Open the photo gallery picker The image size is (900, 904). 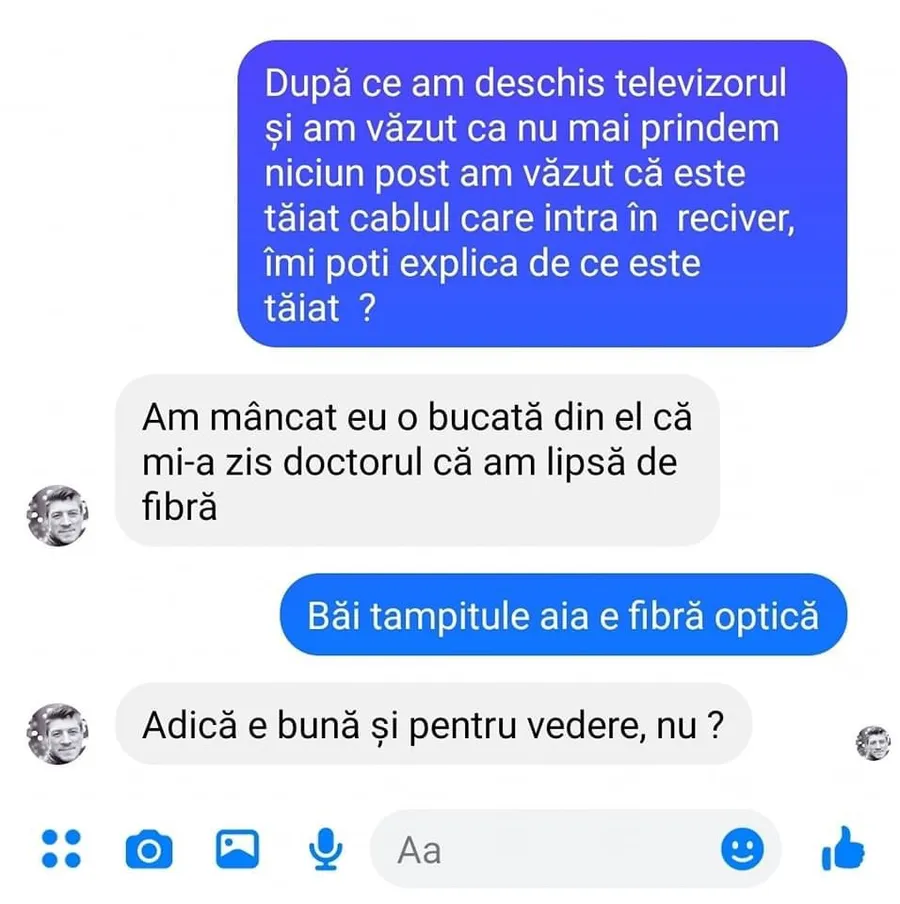[x=238, y=850]
